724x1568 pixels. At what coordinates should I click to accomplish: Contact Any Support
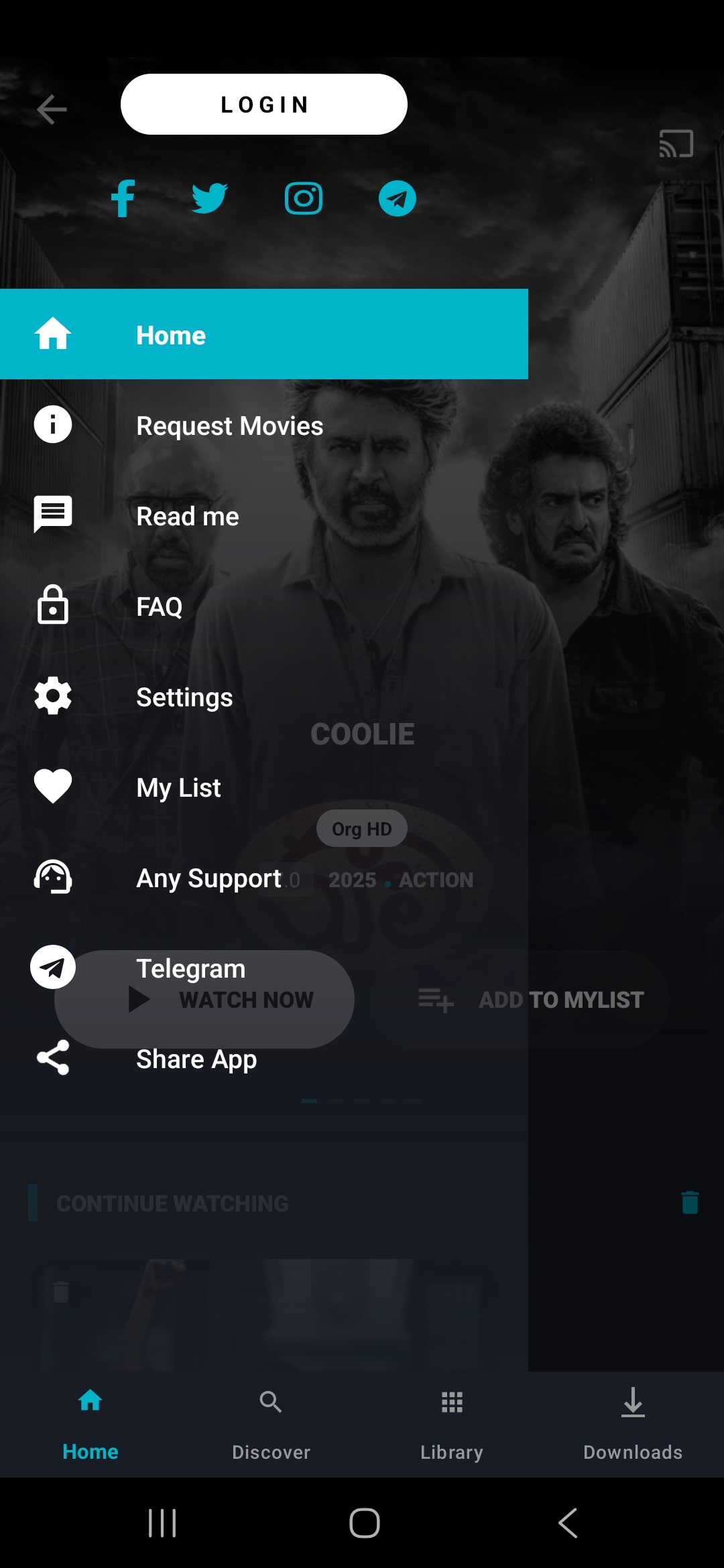point(208,878)
